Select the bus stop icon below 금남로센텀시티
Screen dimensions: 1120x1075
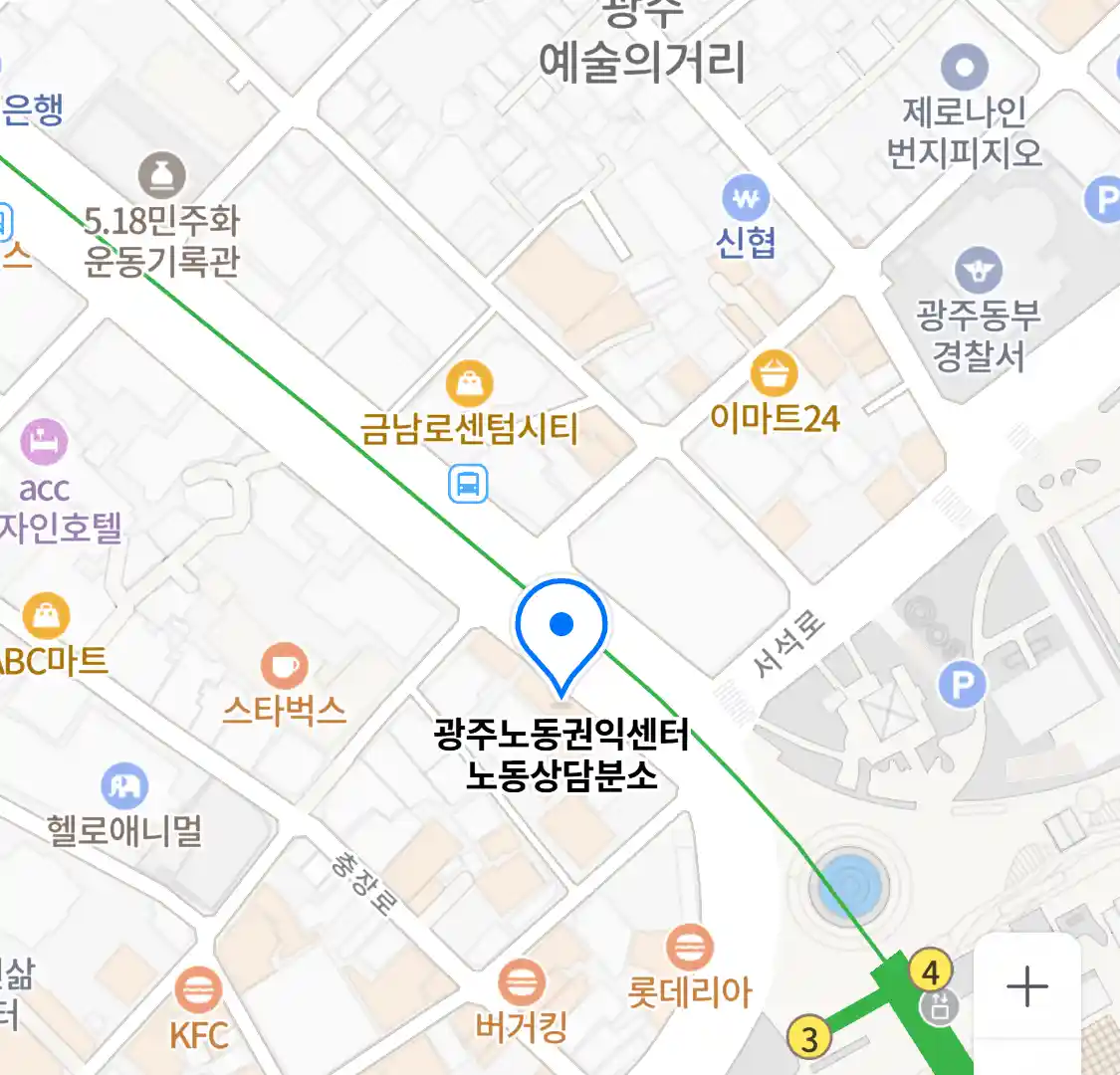(468, 485)
